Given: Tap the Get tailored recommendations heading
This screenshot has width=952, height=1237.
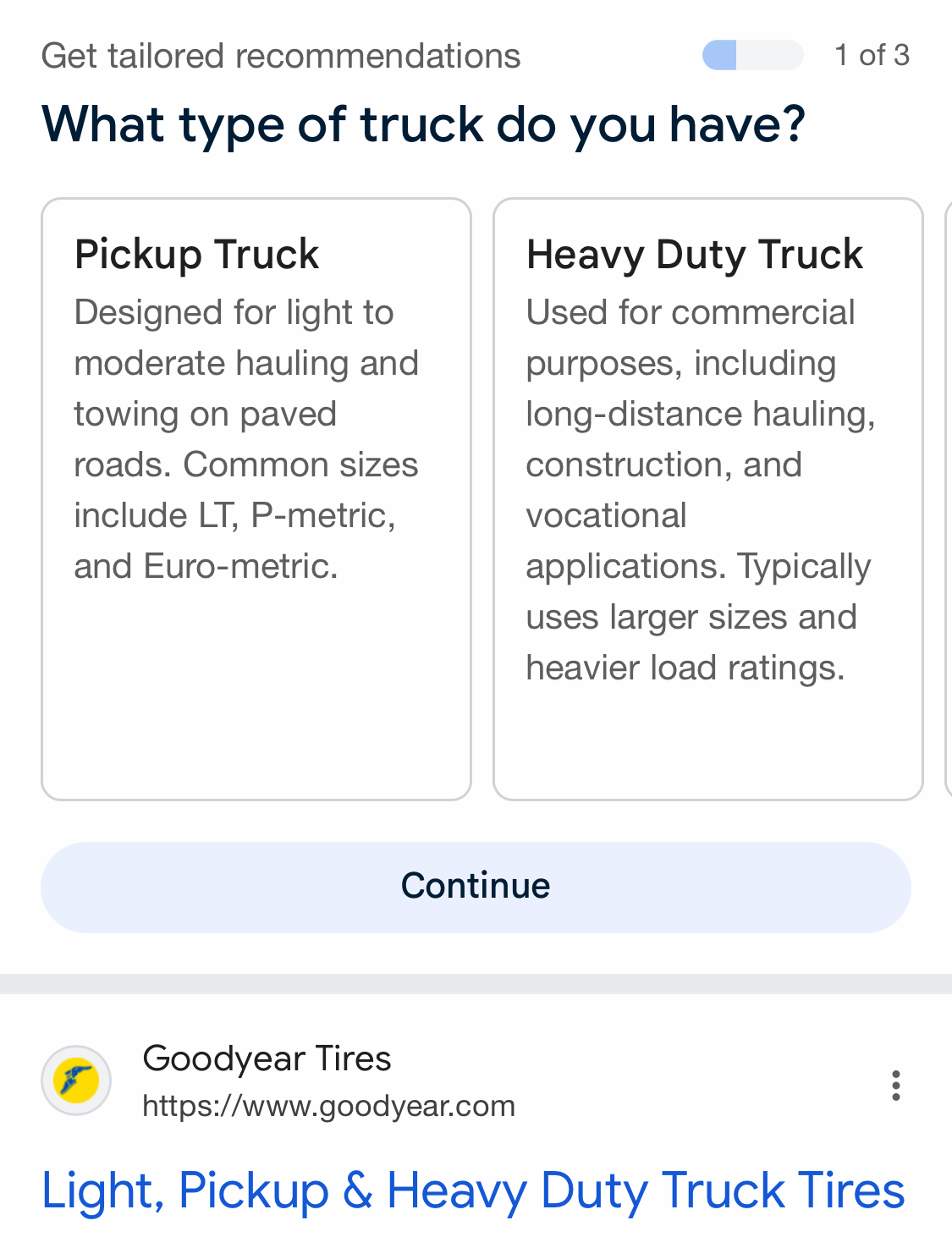Looking at the screenshot, I should click(x=282, y=54).
